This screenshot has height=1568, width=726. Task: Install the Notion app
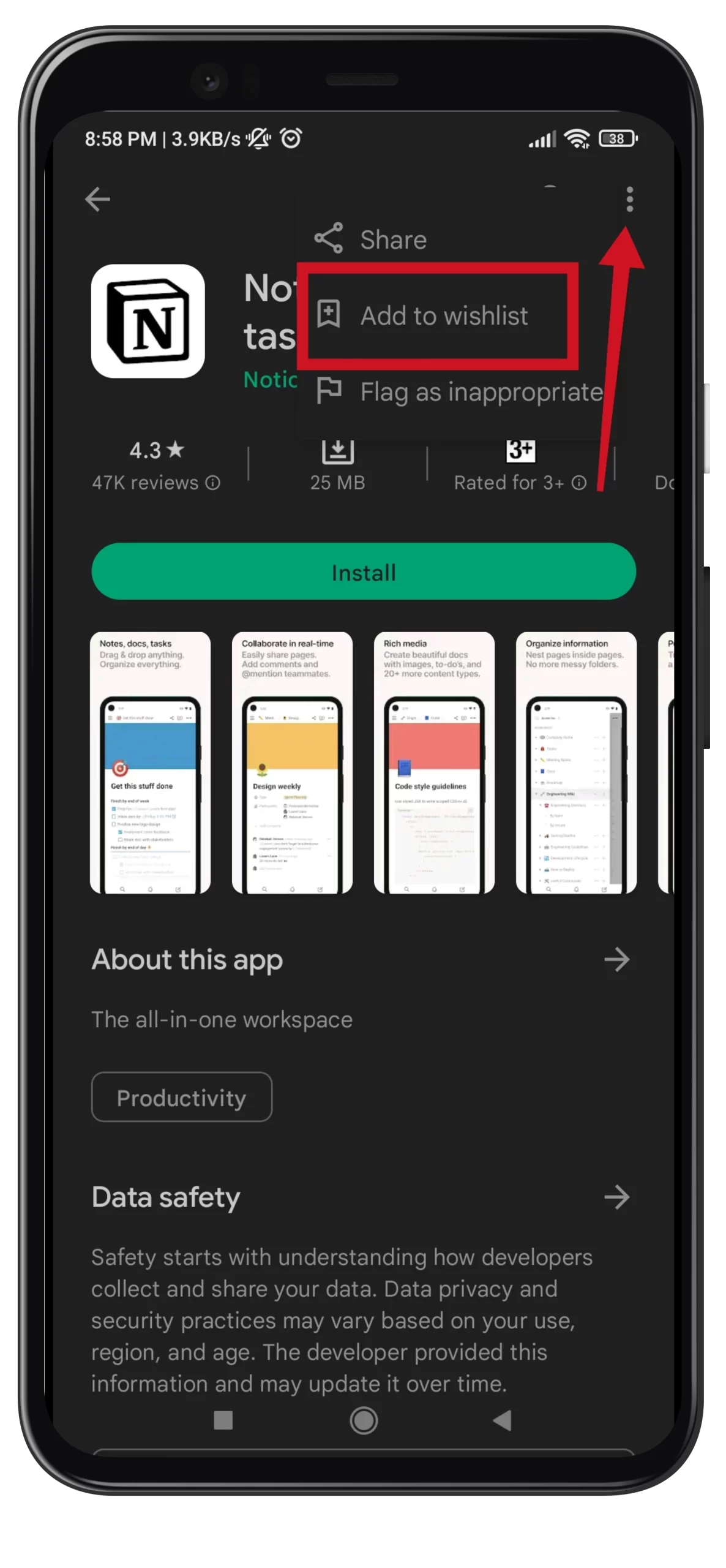[364, 571]
